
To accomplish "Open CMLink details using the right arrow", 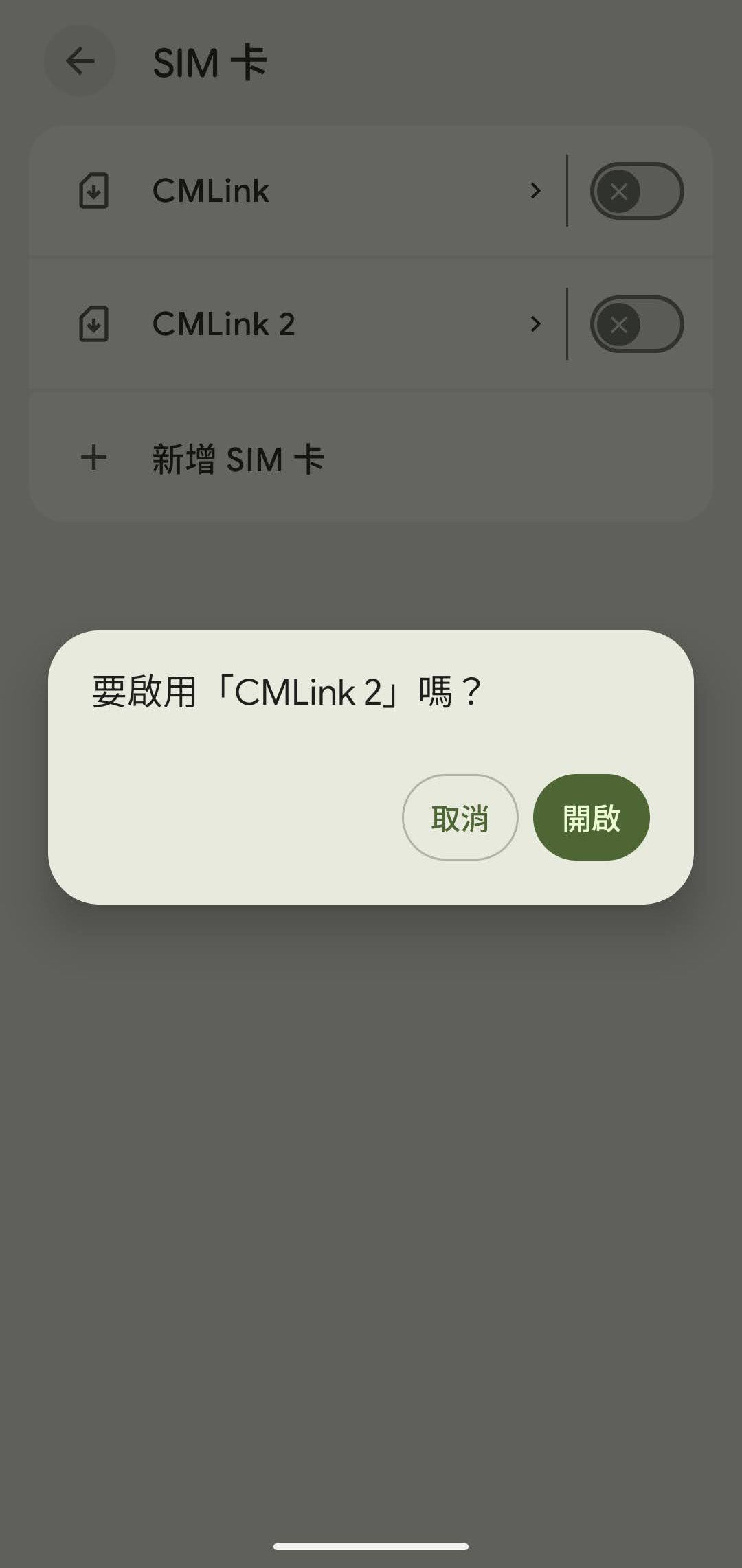I will pyautogui.click(x=535, y=191).
